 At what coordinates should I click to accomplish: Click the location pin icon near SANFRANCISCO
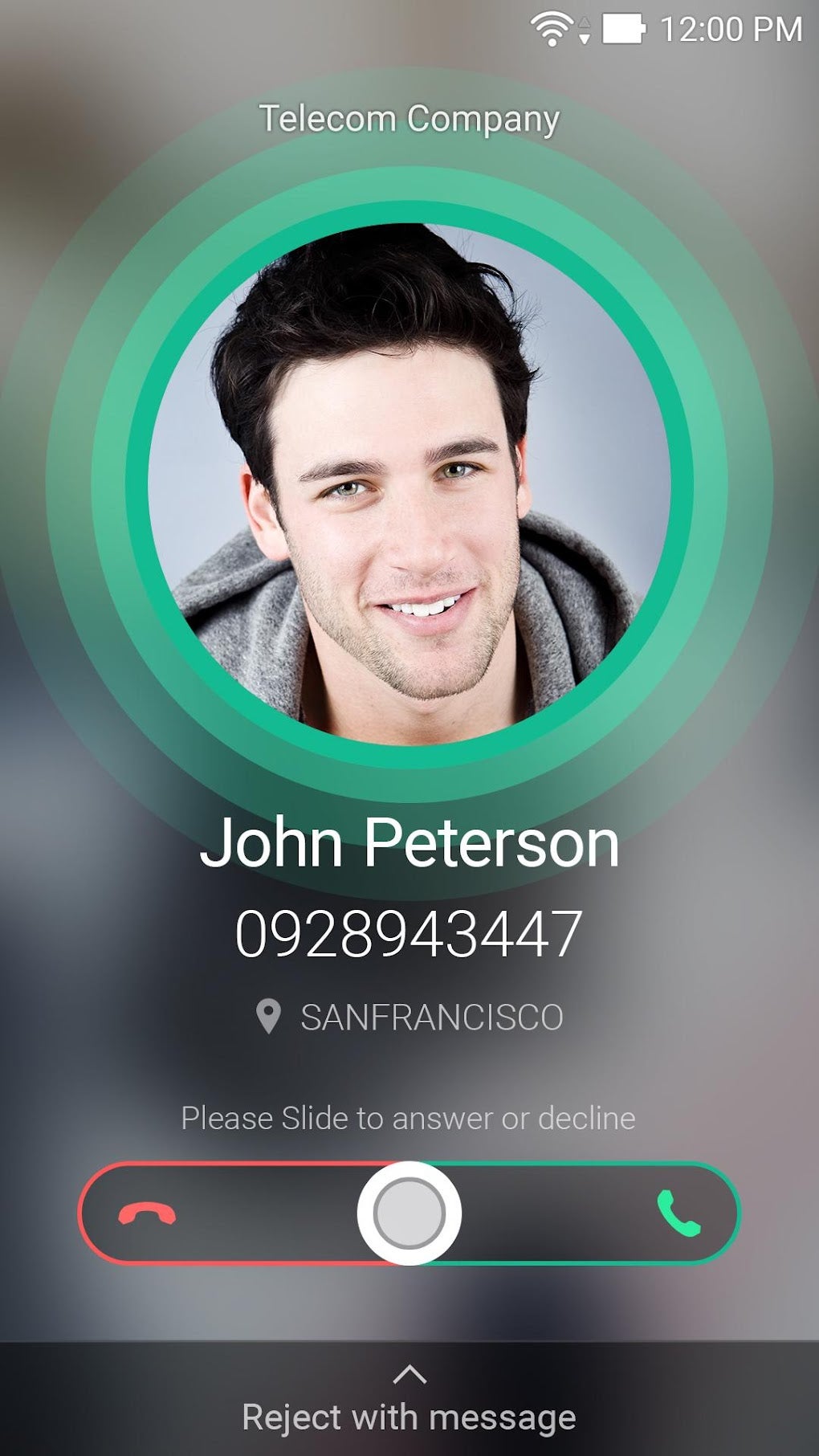pyautogui.click(x=269, y=1013)
